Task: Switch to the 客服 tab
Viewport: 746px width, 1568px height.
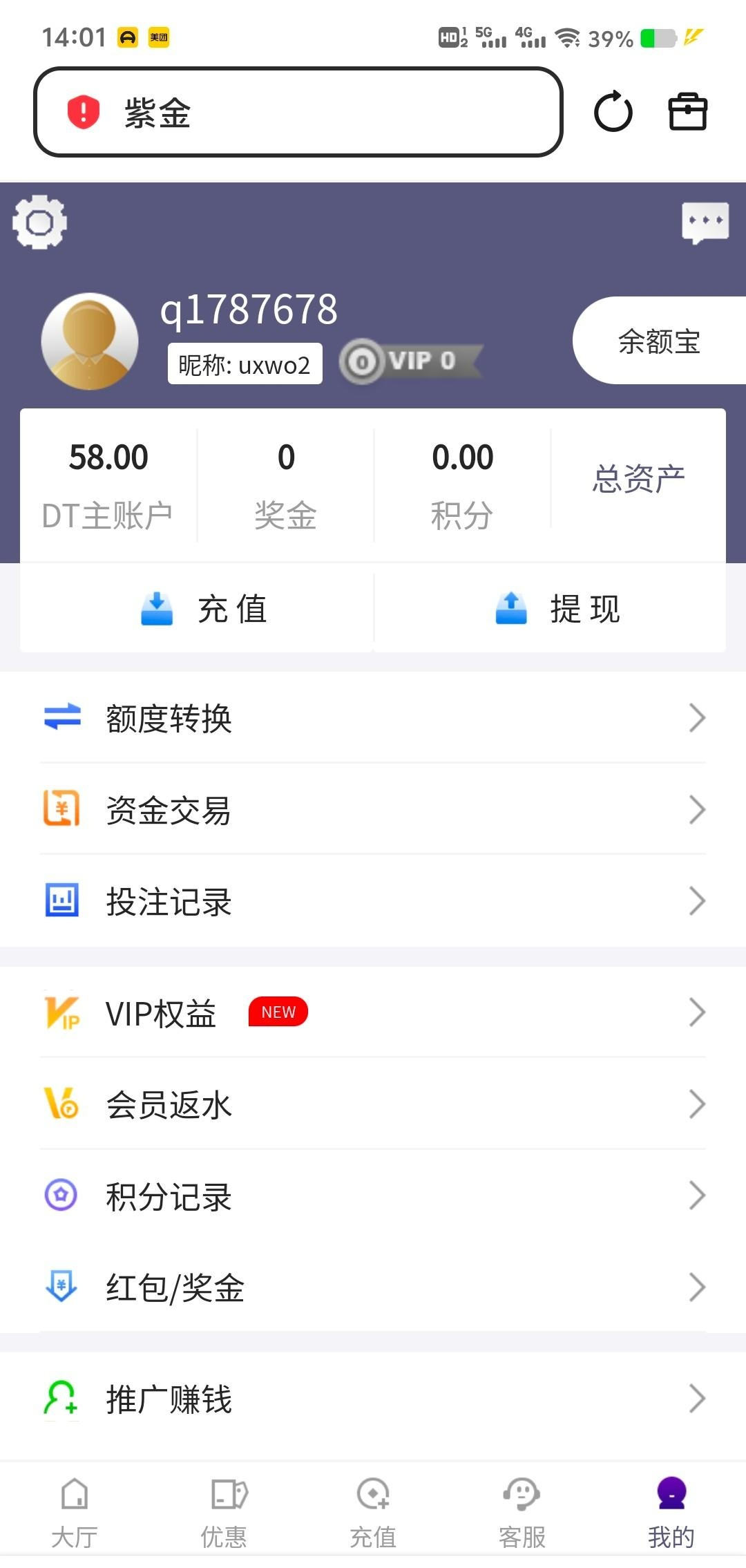Action: coord(522,1512)
